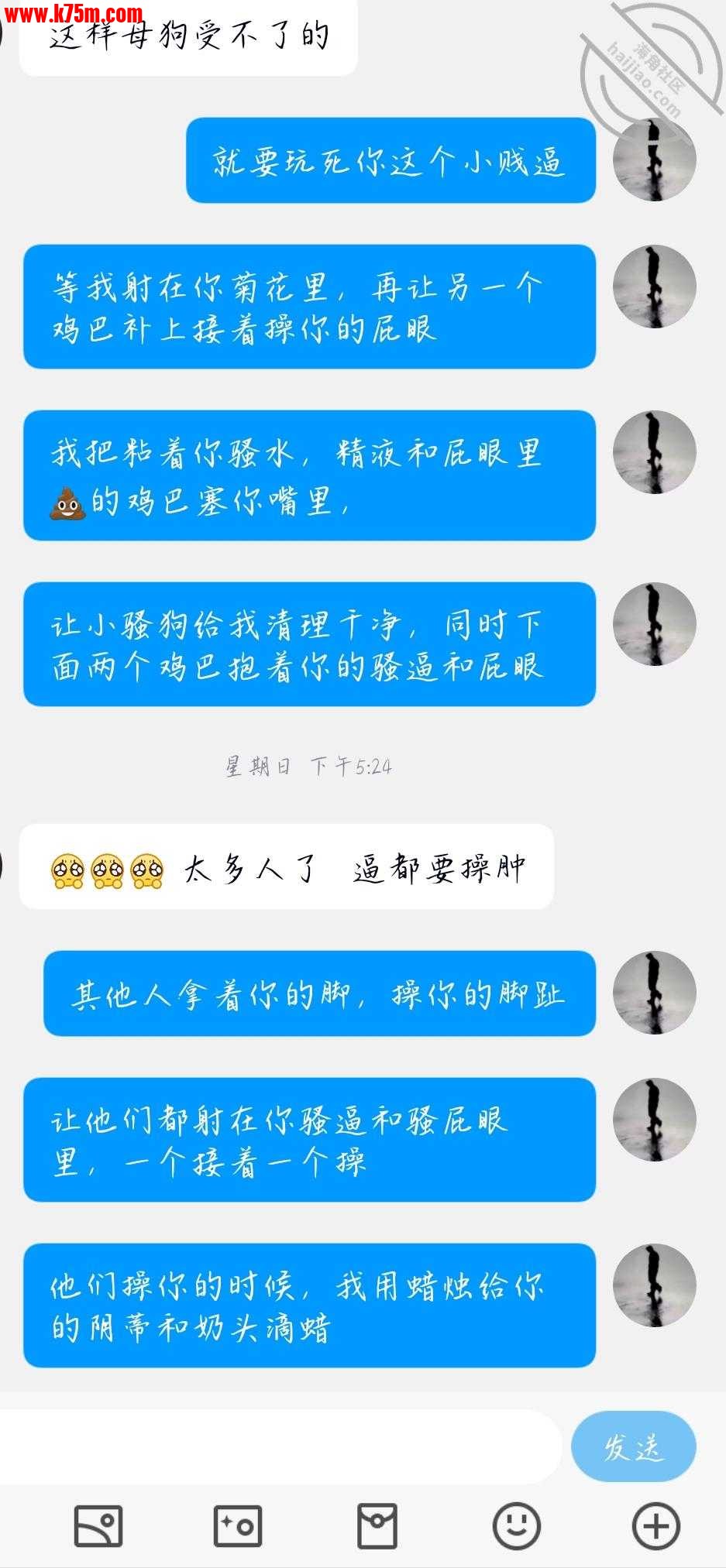Tap the 发送 send button
The width and height of the screenshot is (726, 1568).
(633, 1446)
